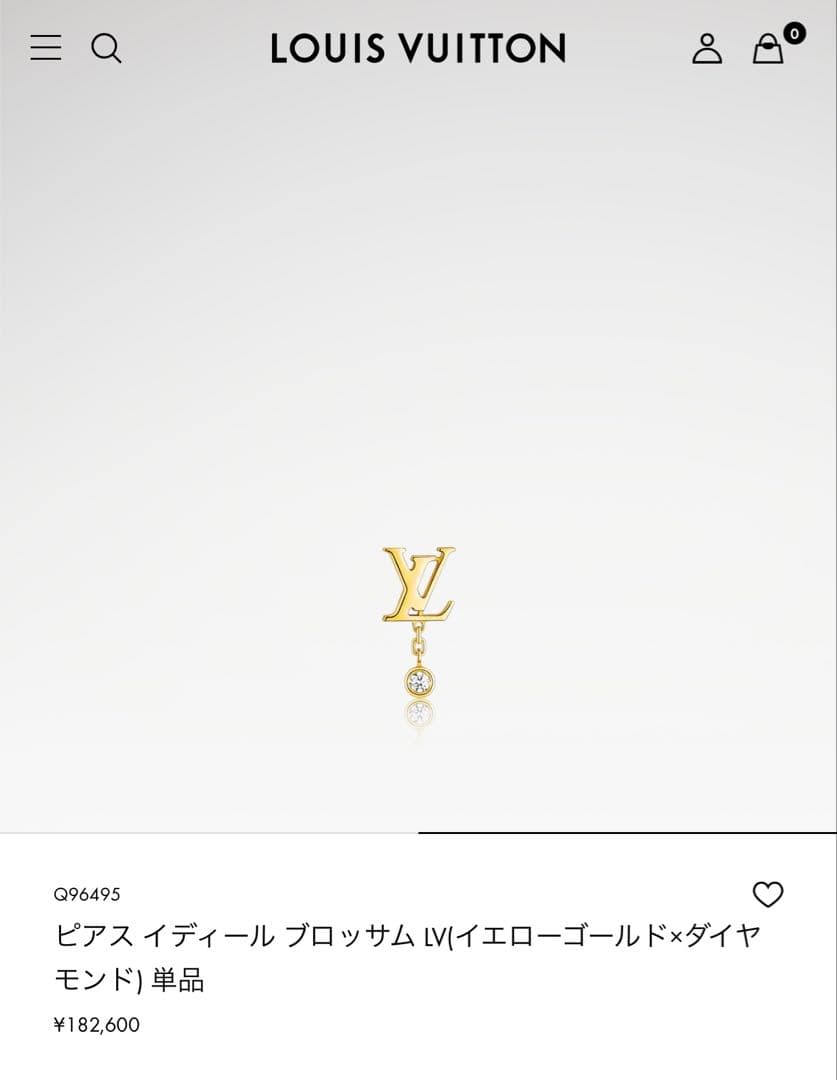Tap the person icon to sign in

708,49
